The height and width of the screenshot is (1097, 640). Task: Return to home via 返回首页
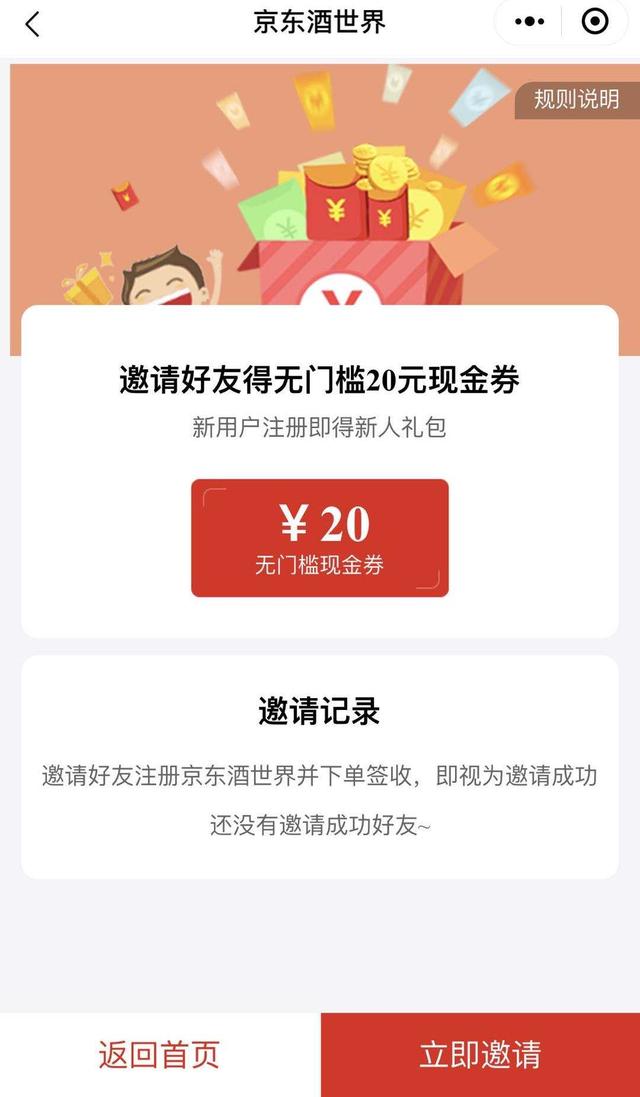click(159, 1054)
